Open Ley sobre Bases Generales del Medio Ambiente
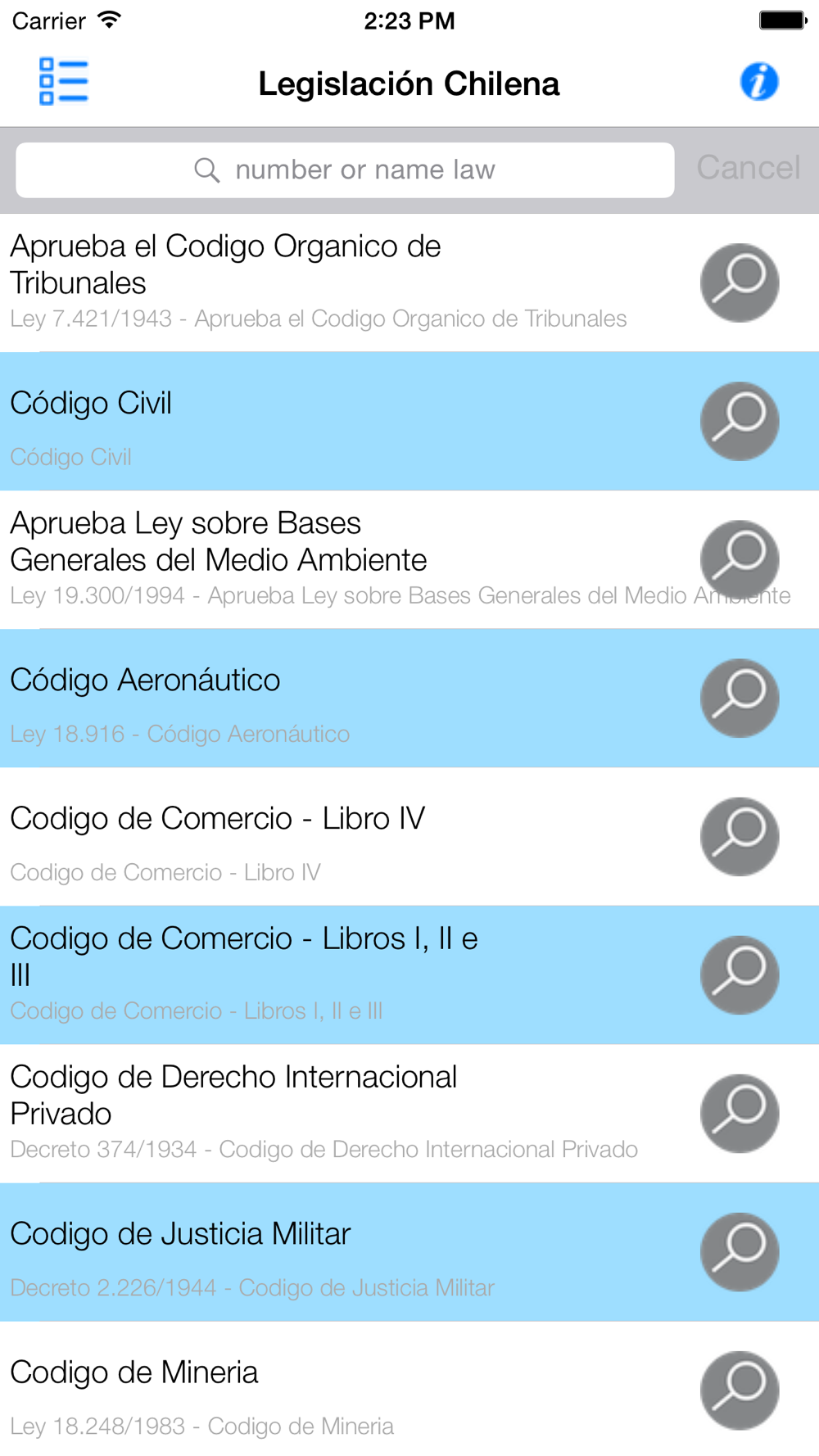 pos(409,559)
